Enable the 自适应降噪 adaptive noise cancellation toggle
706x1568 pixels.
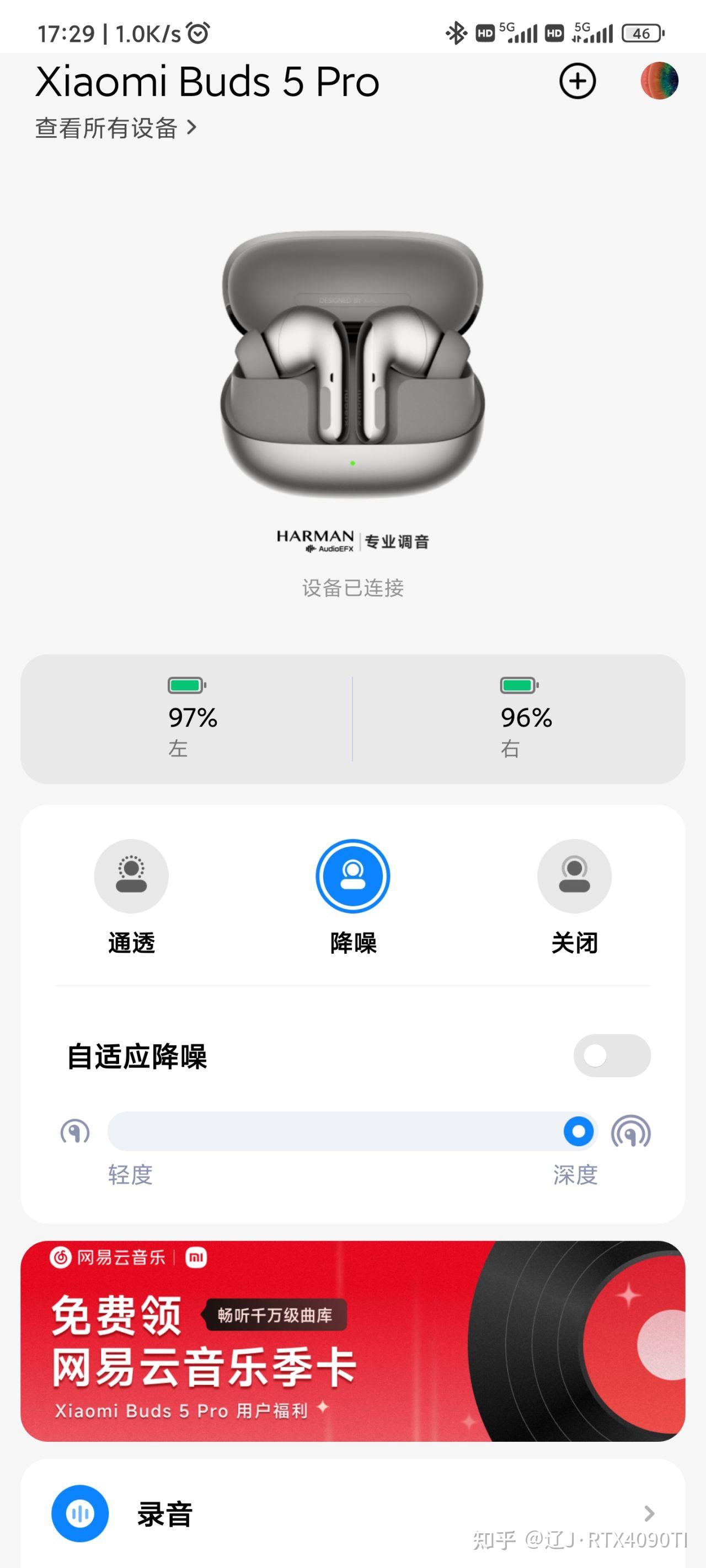click(x=615, y=1056)
